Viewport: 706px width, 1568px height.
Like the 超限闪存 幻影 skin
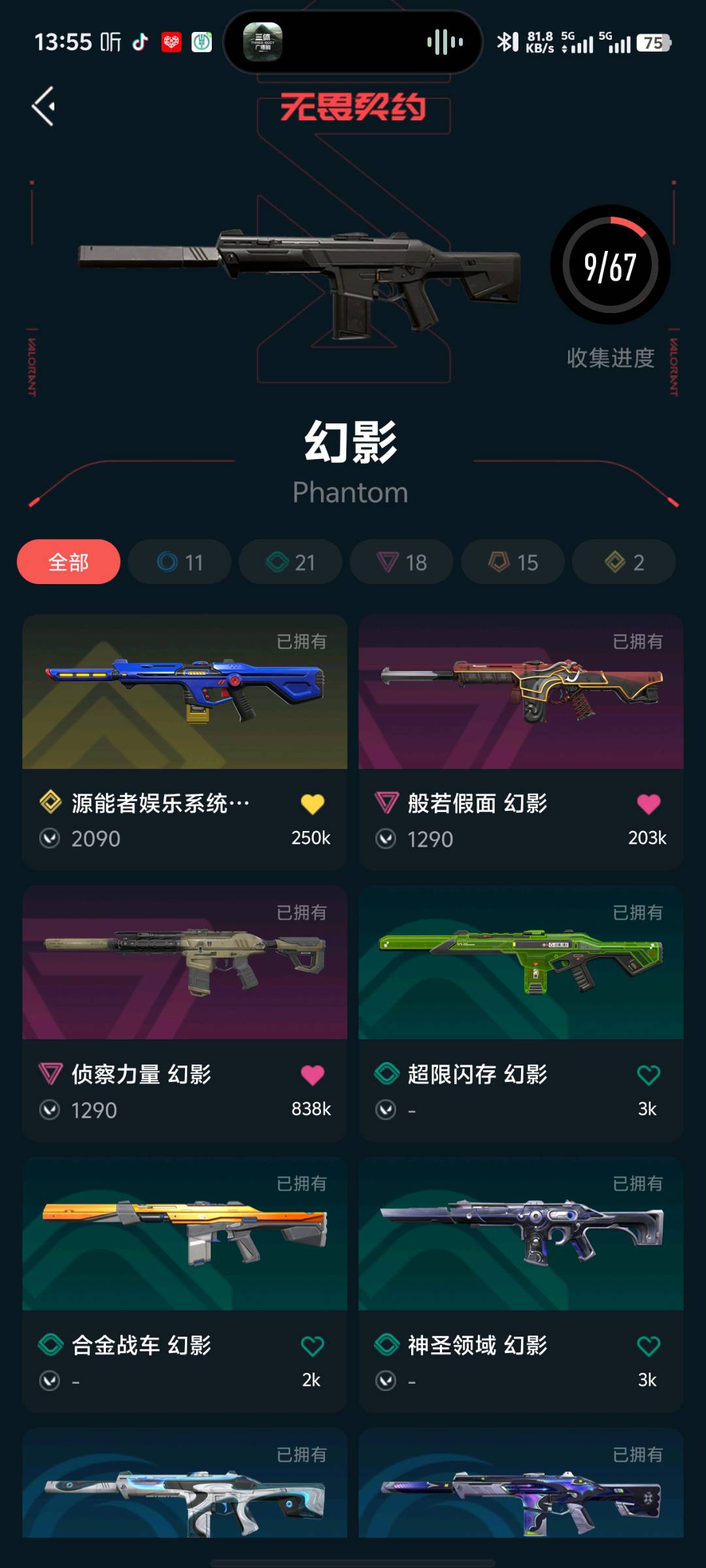point(648,1075)
